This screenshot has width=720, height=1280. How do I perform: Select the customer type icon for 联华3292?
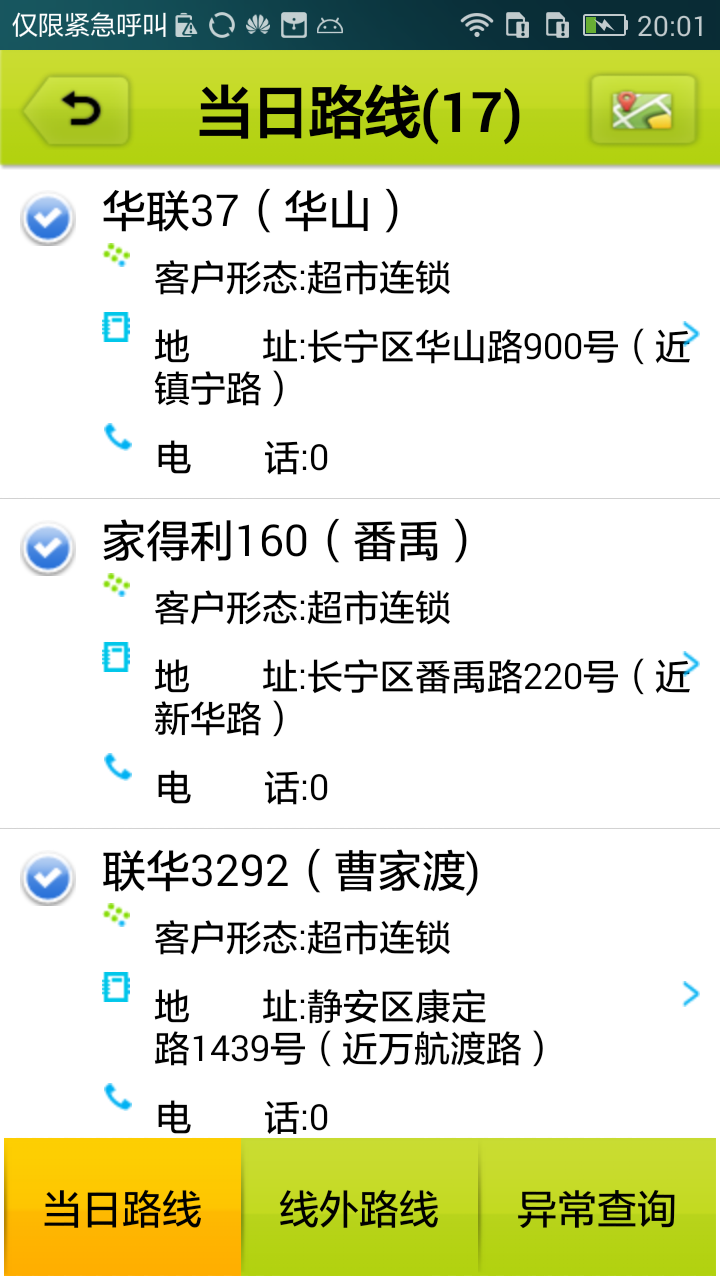[x=117, y=916]
